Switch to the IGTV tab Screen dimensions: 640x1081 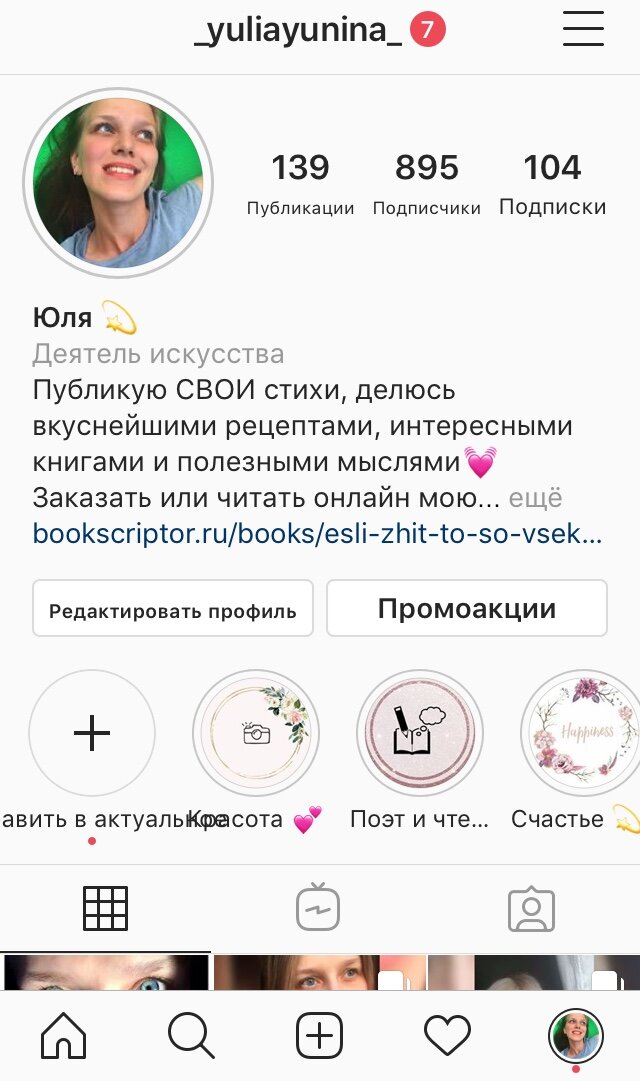click(318, 908)
